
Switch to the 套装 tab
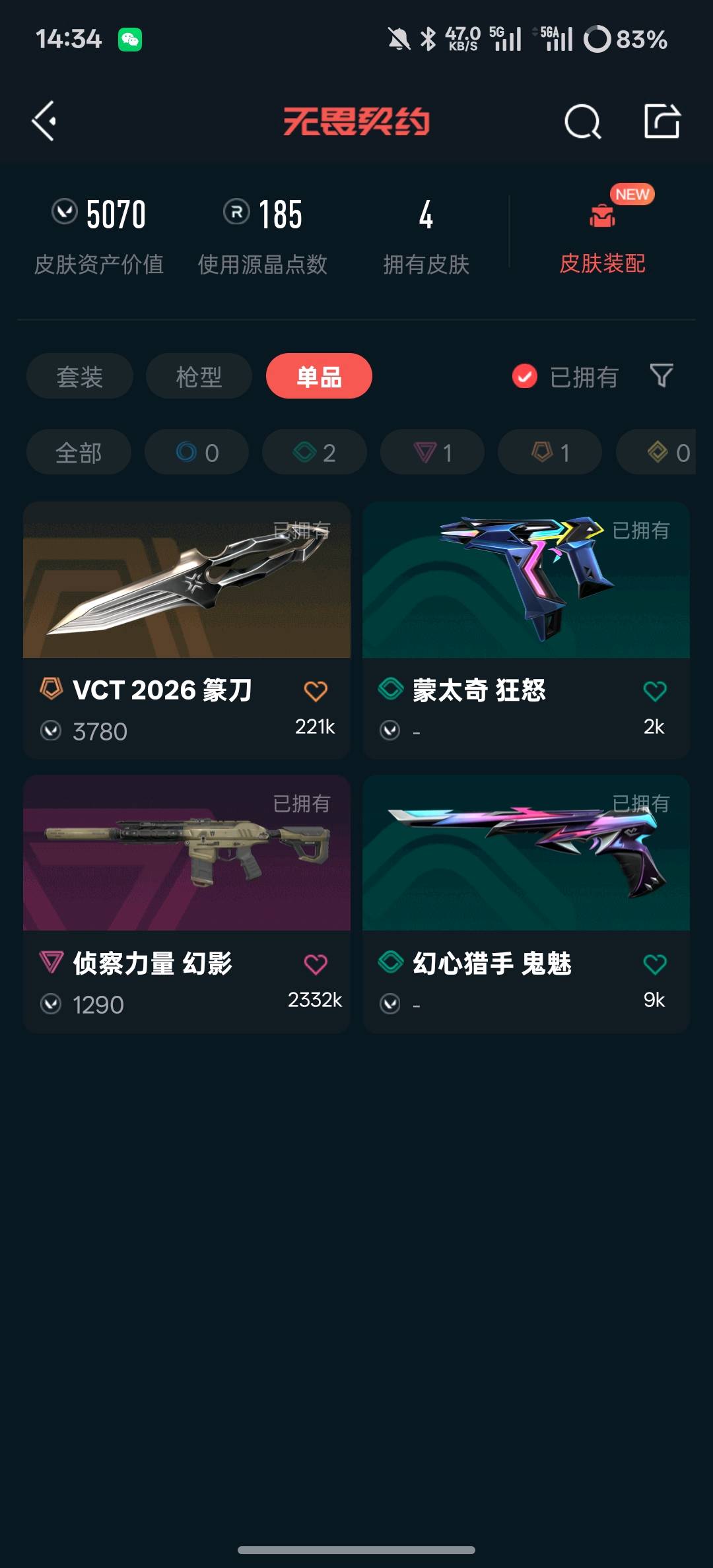[x=80, y=376]
